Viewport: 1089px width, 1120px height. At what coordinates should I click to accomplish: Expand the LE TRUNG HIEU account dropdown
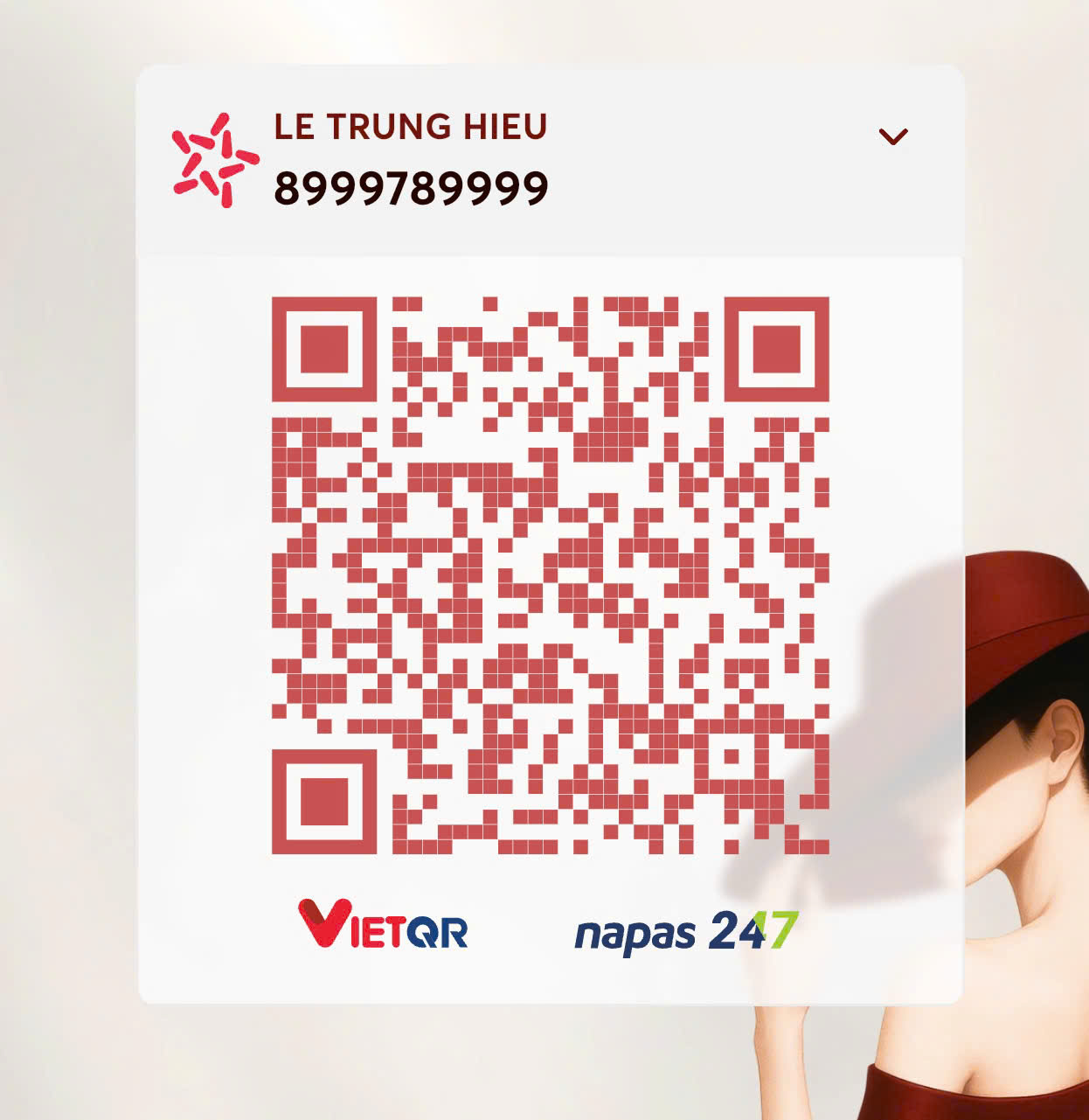click(x=892, y=136)
